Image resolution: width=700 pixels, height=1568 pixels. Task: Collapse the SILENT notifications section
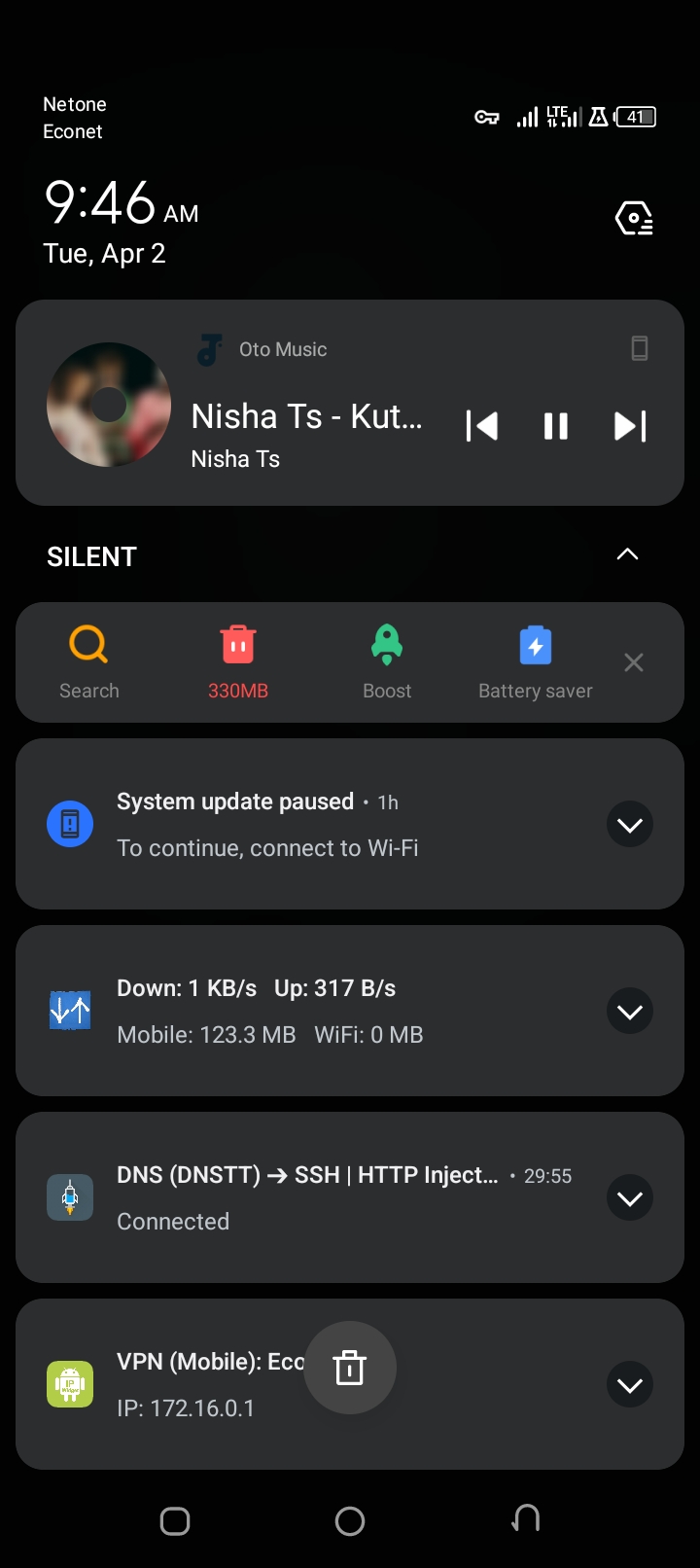pos(628,554)
